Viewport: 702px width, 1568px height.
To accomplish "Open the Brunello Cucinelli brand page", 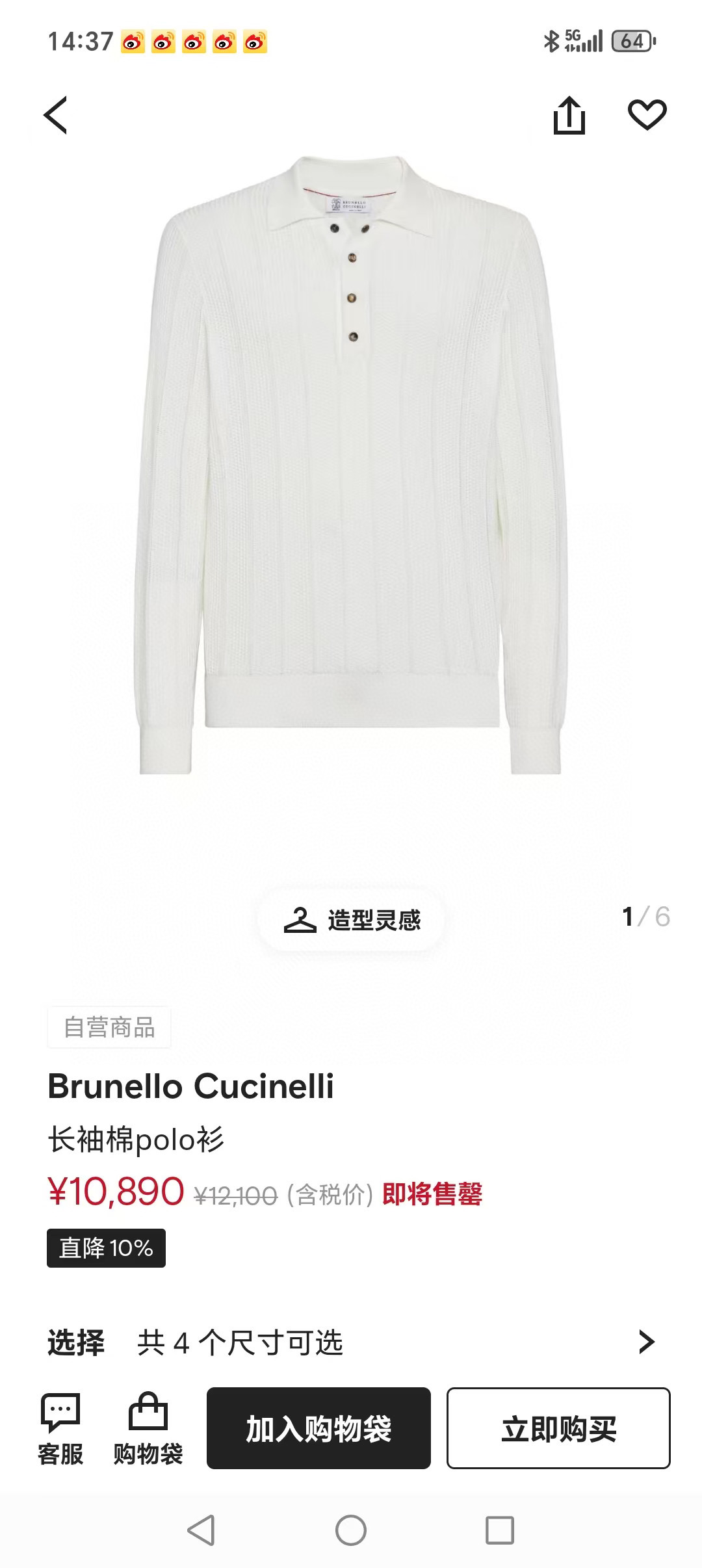I will pyautogui.click(x=190, y=1086).
